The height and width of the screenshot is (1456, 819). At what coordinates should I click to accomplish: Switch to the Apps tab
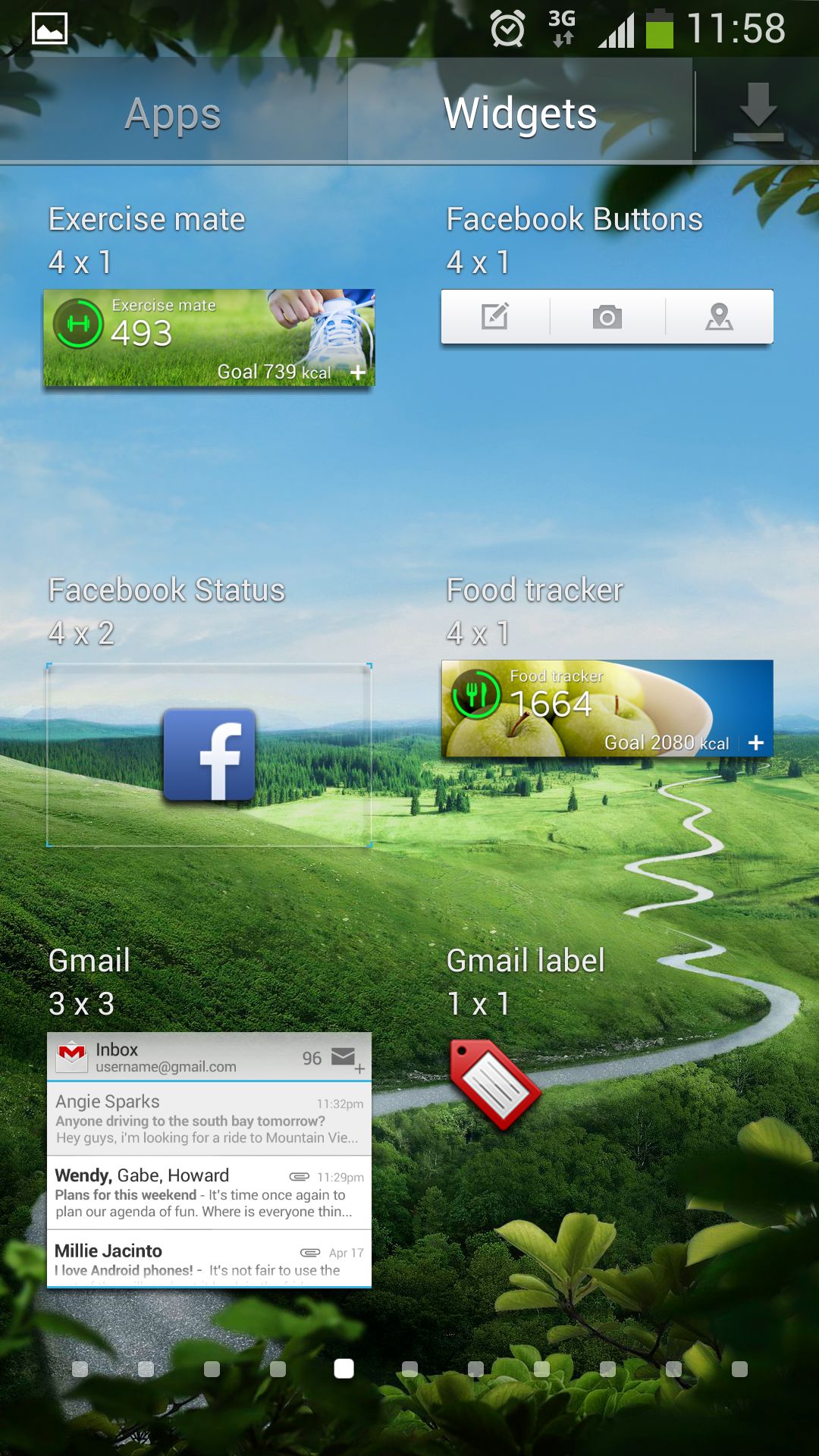(x=173, y=114)
